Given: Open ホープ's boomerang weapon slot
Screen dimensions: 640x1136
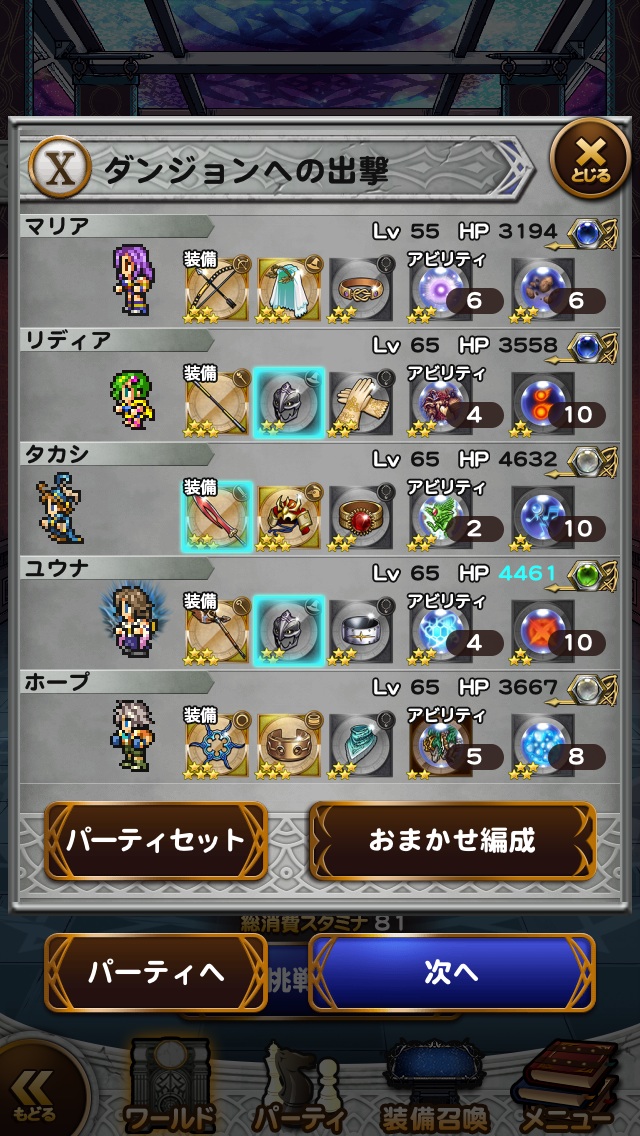Looking at the screenshot, I should [217, 742].
